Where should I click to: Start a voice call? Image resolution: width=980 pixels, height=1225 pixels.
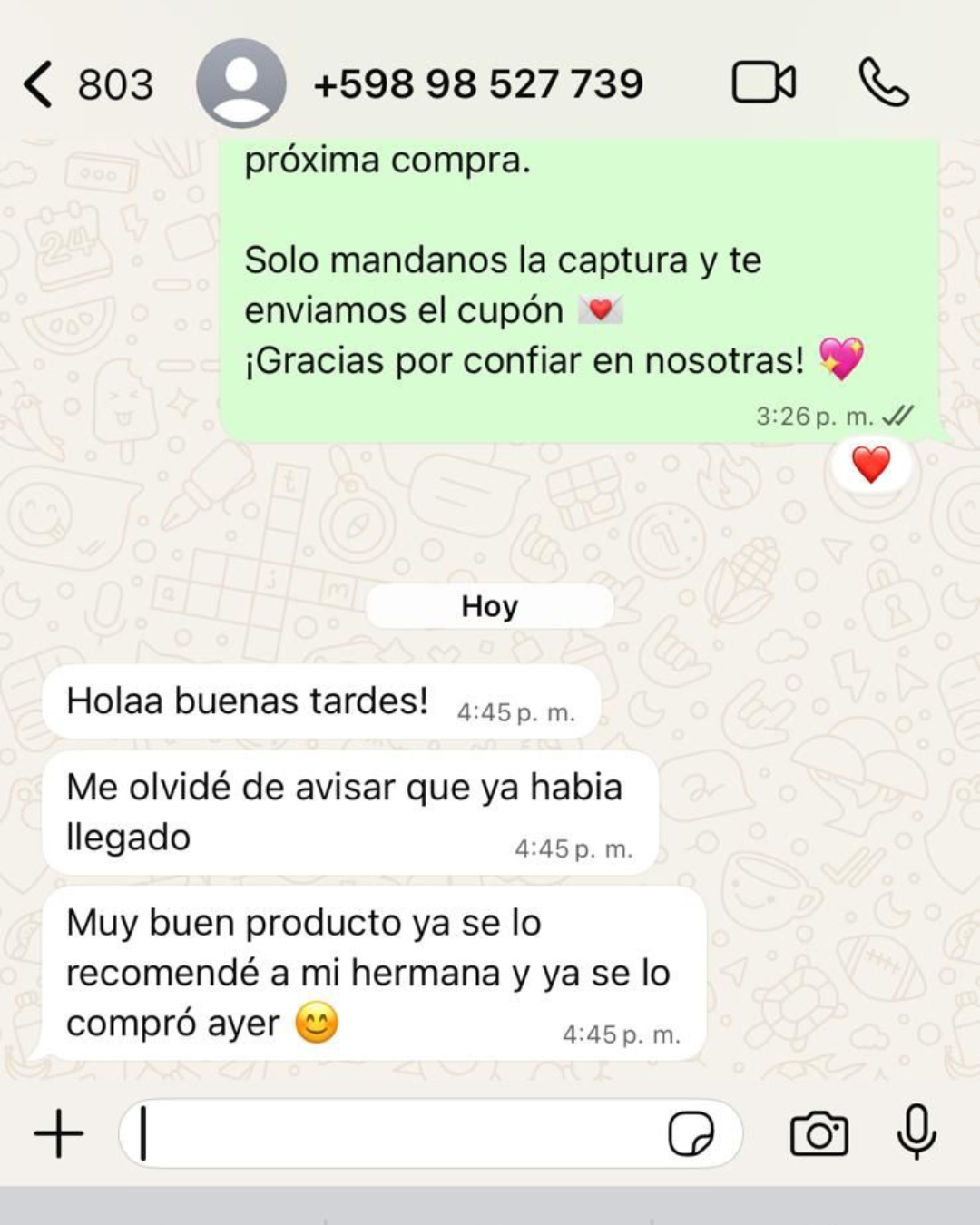(883, 83)
